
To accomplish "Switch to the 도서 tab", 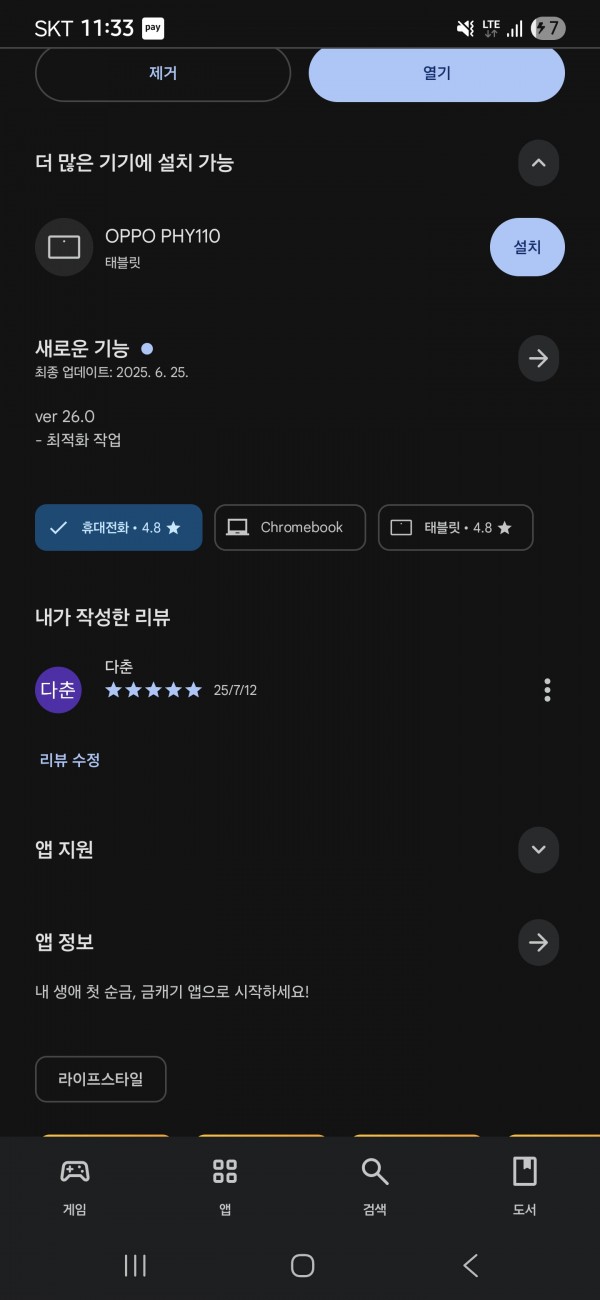I will pyautogui.click(x=525, y=1187).
